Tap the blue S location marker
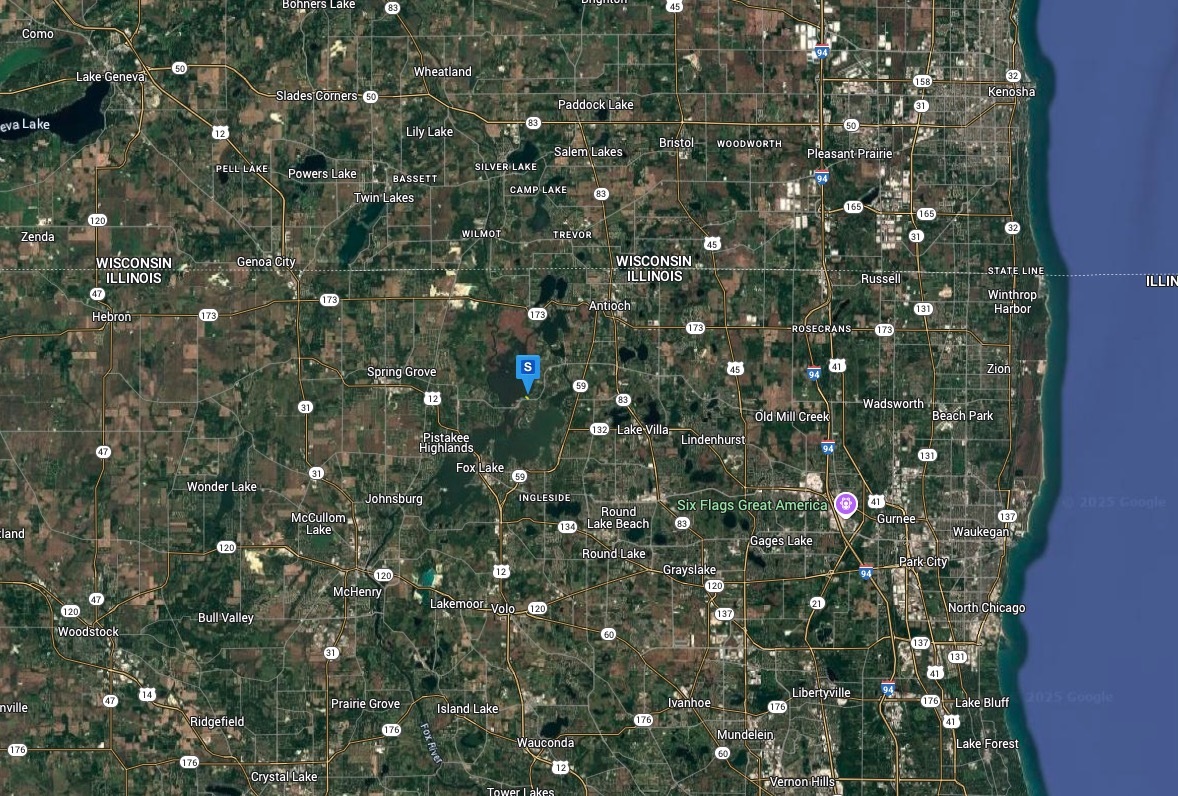The width and height of the screenshot is (1178, 796). tap(528, 369)
